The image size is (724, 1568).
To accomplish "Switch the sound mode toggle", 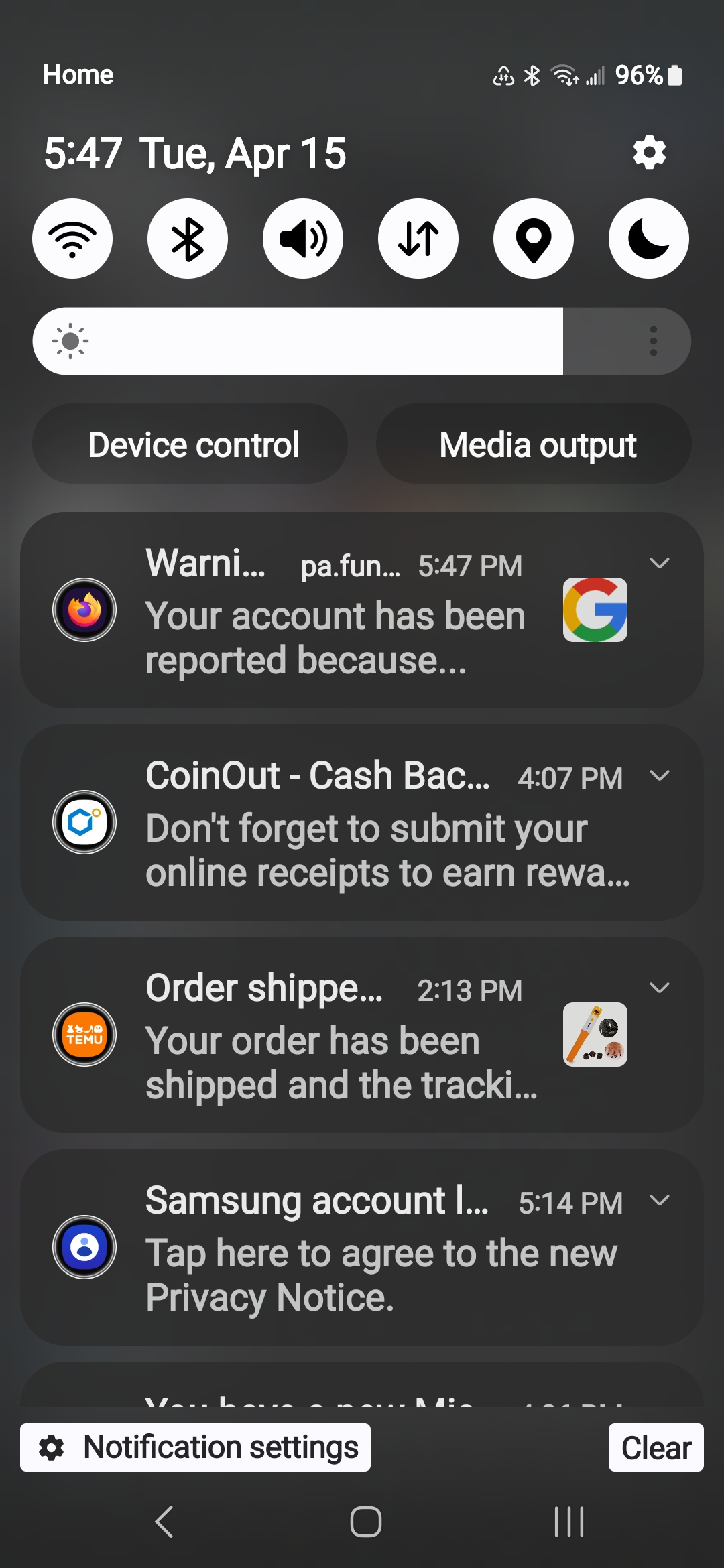I will point(303,239).
